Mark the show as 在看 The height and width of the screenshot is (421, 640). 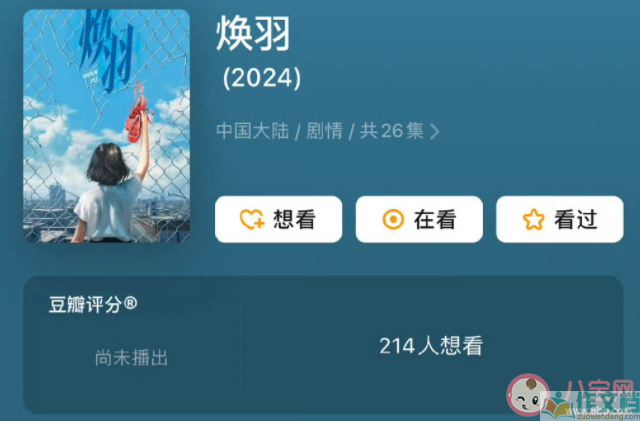(419, 219)
